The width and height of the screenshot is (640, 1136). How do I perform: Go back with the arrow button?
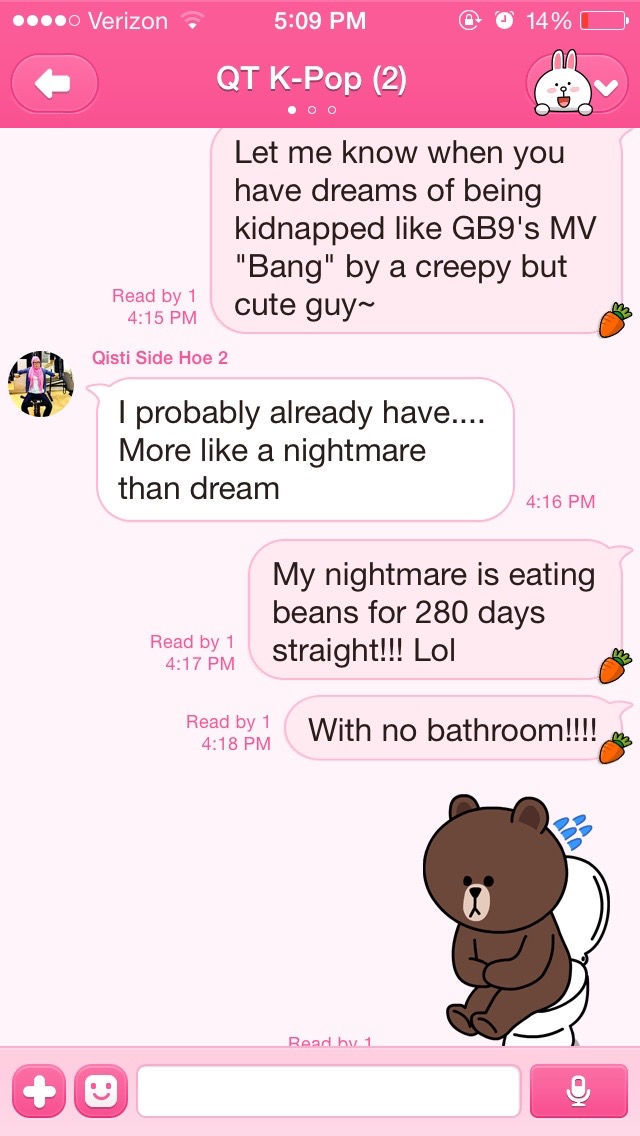coord(54,84)
